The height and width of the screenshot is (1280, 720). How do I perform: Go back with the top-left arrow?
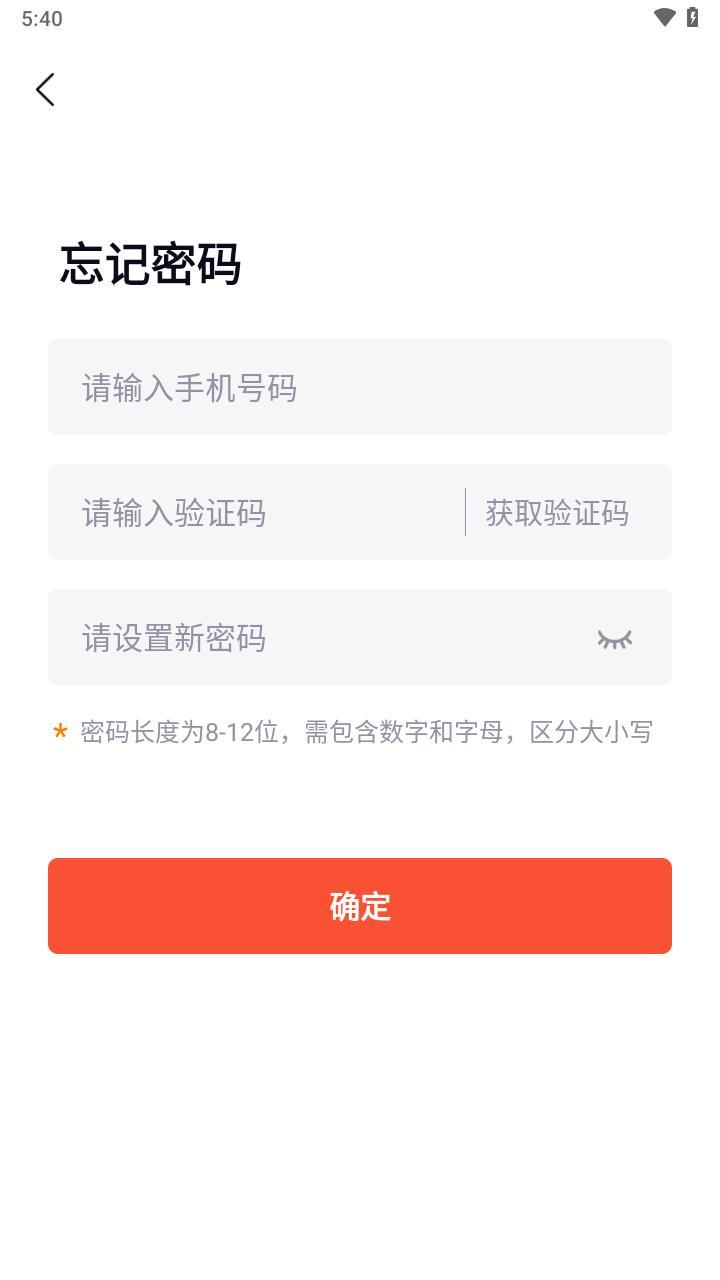(x=45, y=90)
